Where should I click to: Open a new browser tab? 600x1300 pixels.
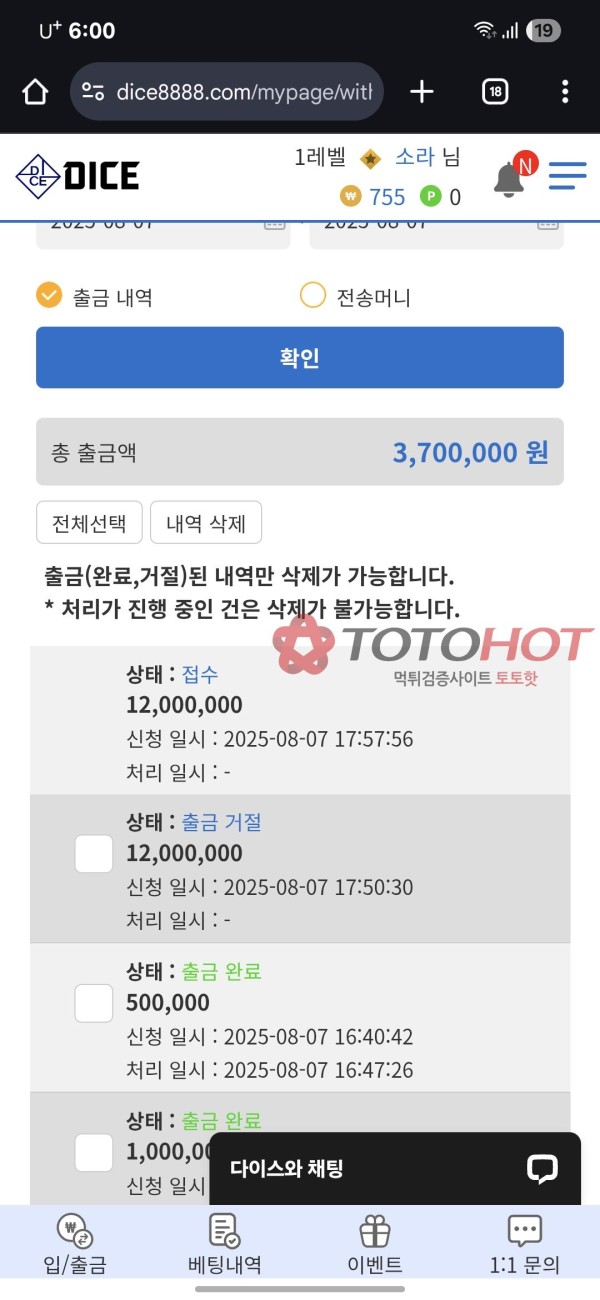(x=422, y=93)
